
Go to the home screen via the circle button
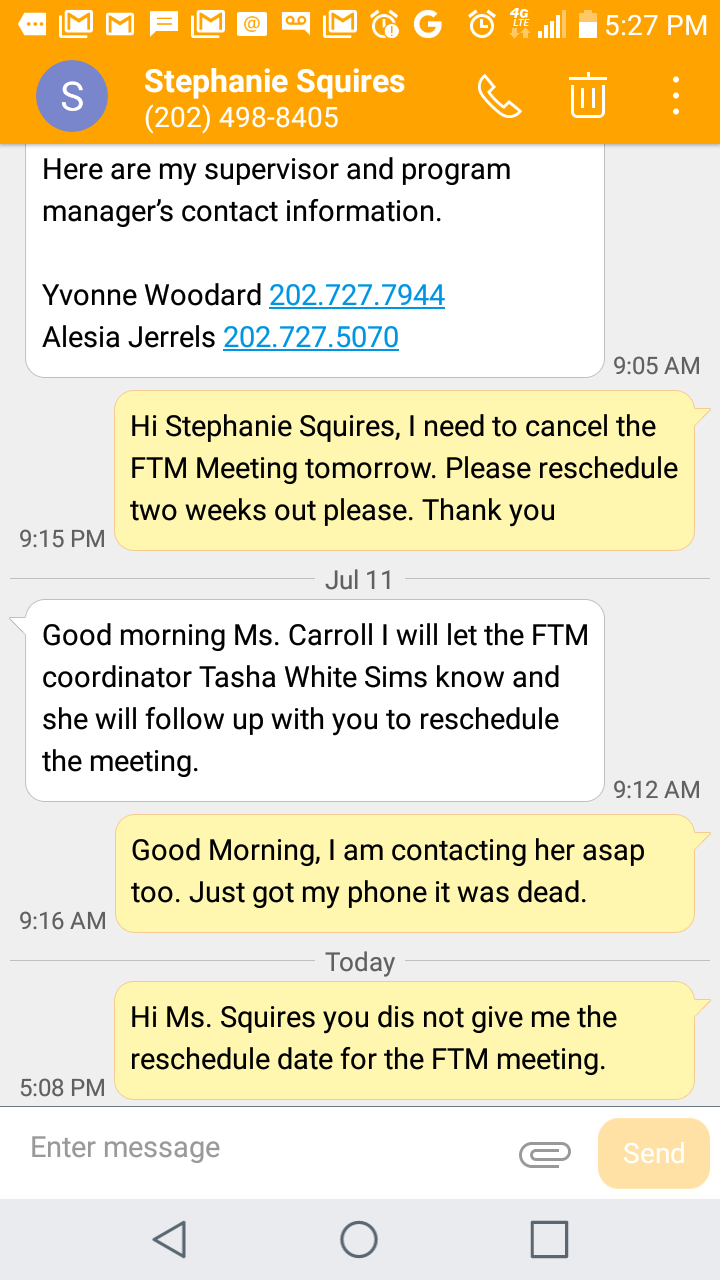359,1239
